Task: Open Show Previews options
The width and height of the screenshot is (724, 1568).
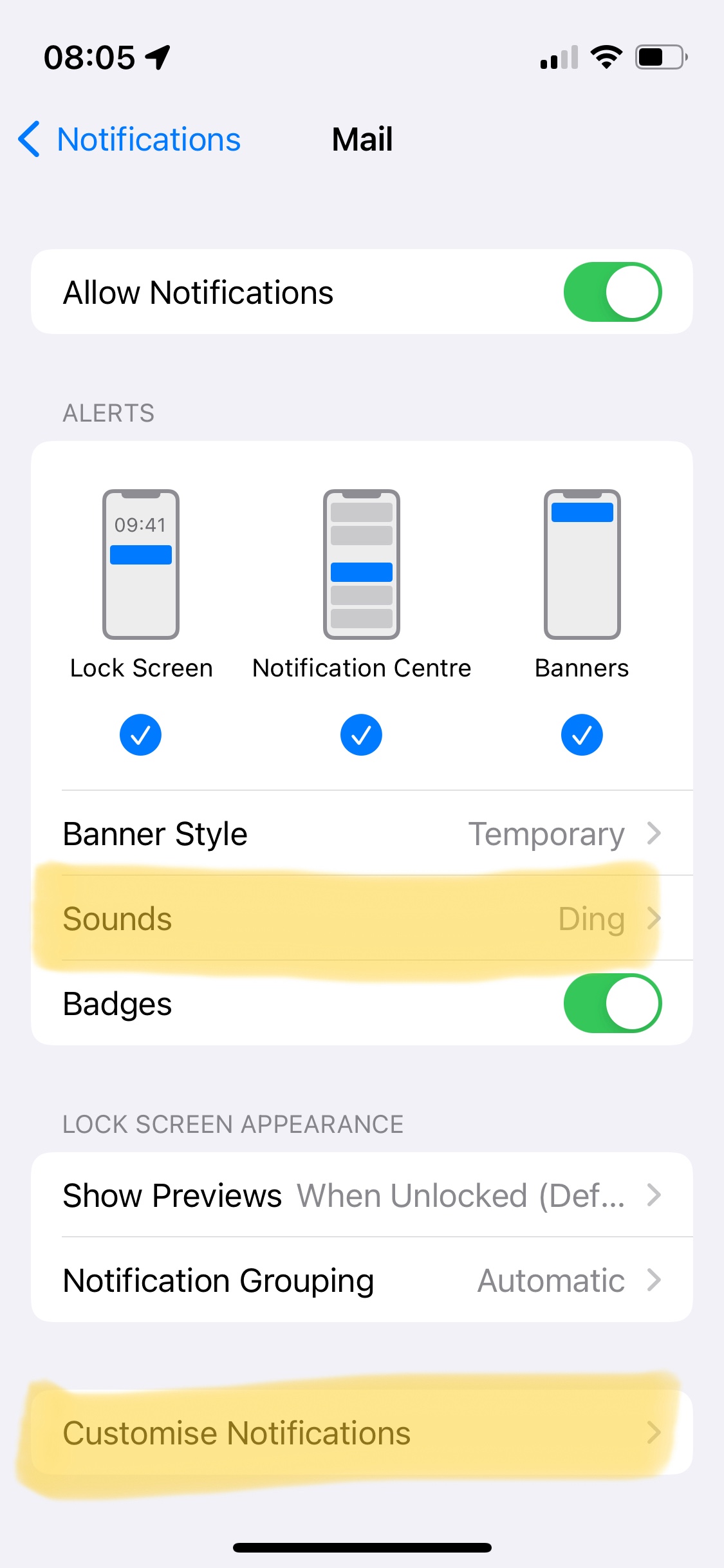Action: coord(362,1195)
